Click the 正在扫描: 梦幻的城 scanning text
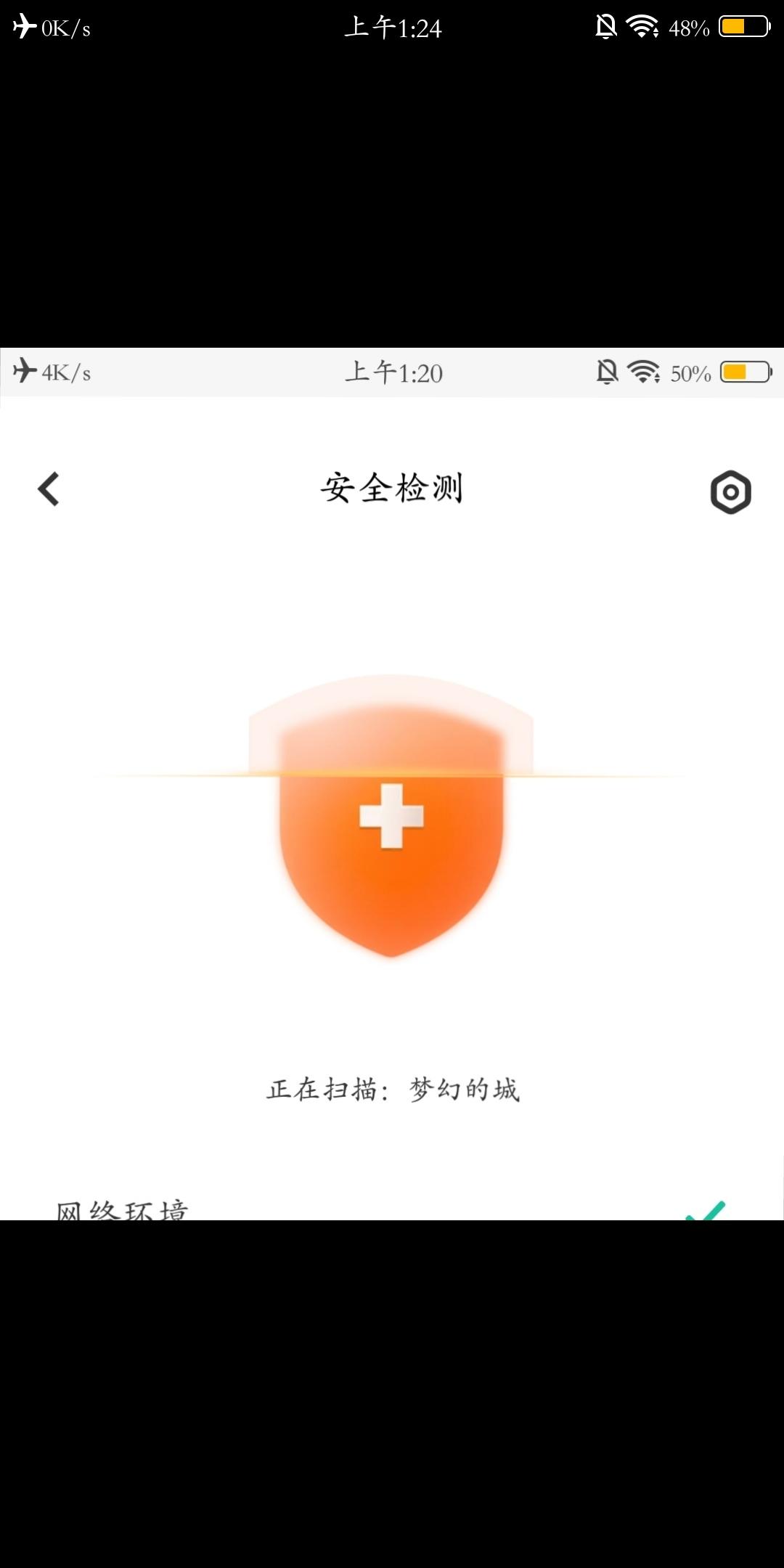The height and width of the screenshot is (1568, 784). 392,1089
